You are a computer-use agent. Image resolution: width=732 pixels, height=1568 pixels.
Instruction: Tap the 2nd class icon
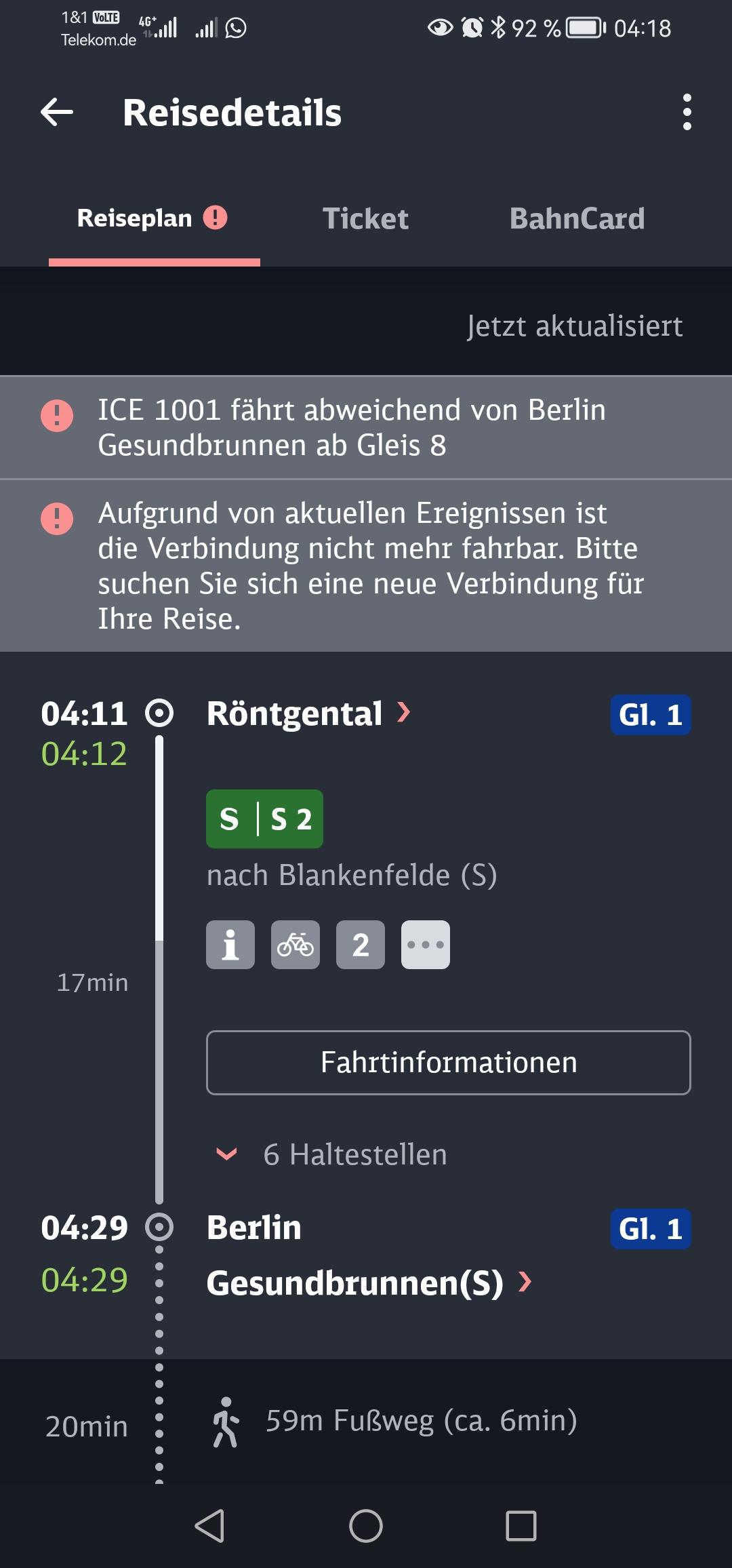click(x=361, y=945)
